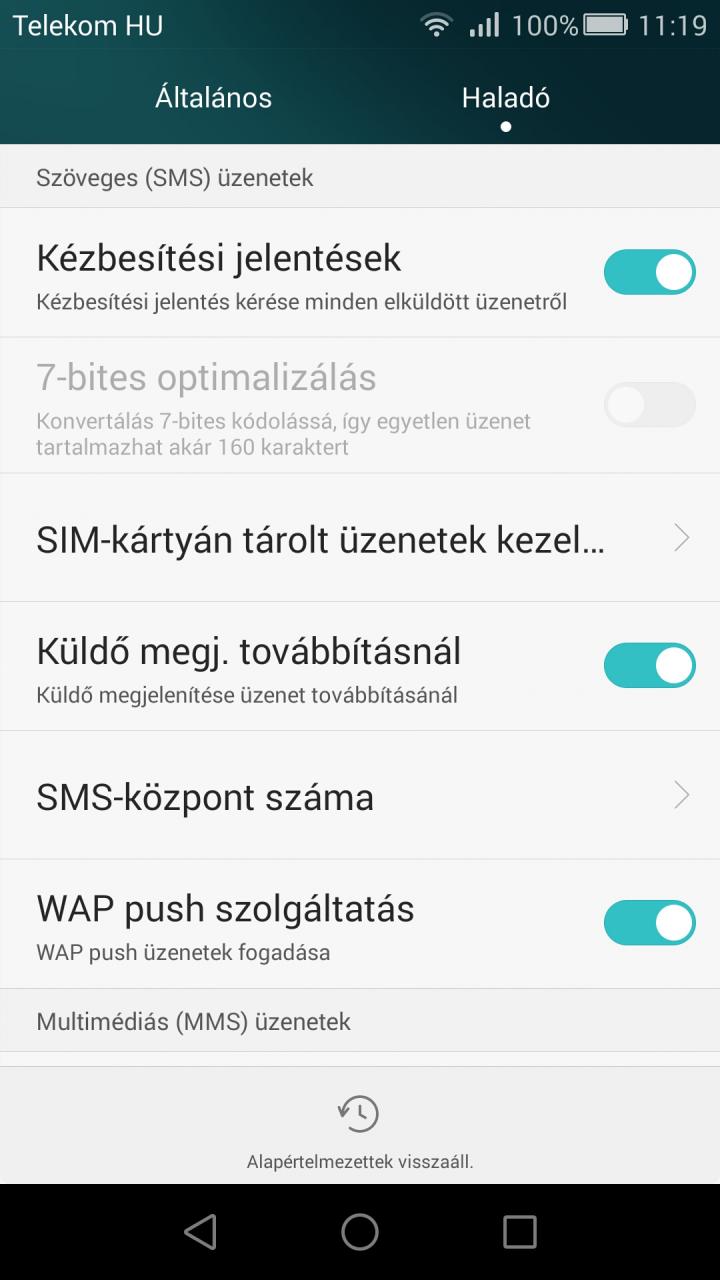
Task: Go back with the navigation bar arrow
Action: [200, 1232]
